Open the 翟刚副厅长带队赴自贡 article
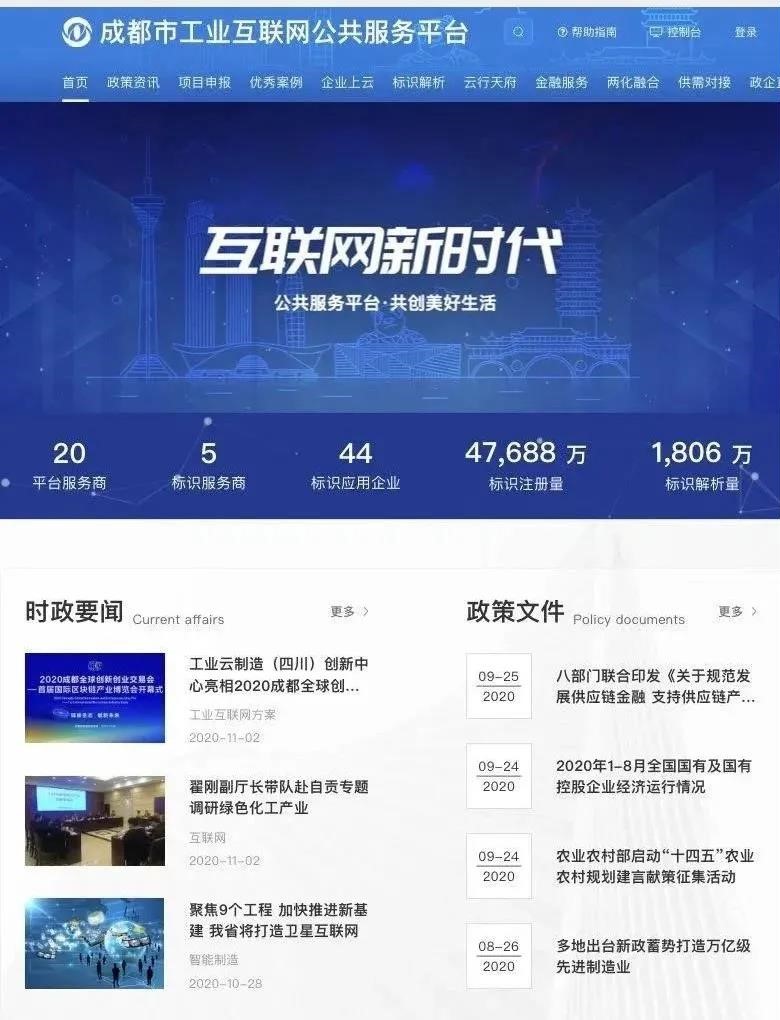780x1020 pixels. 279,797
